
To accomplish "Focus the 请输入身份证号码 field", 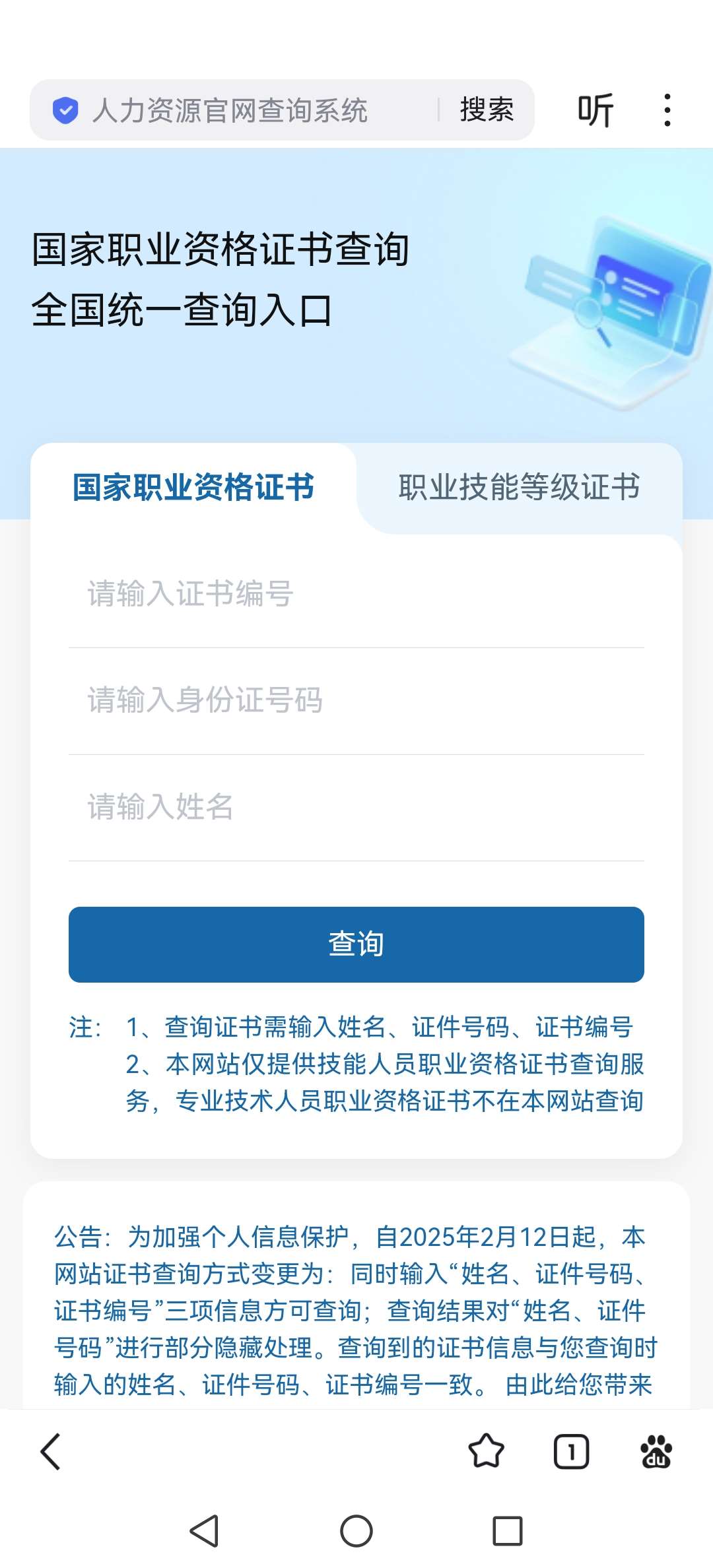I will [356, 700].
